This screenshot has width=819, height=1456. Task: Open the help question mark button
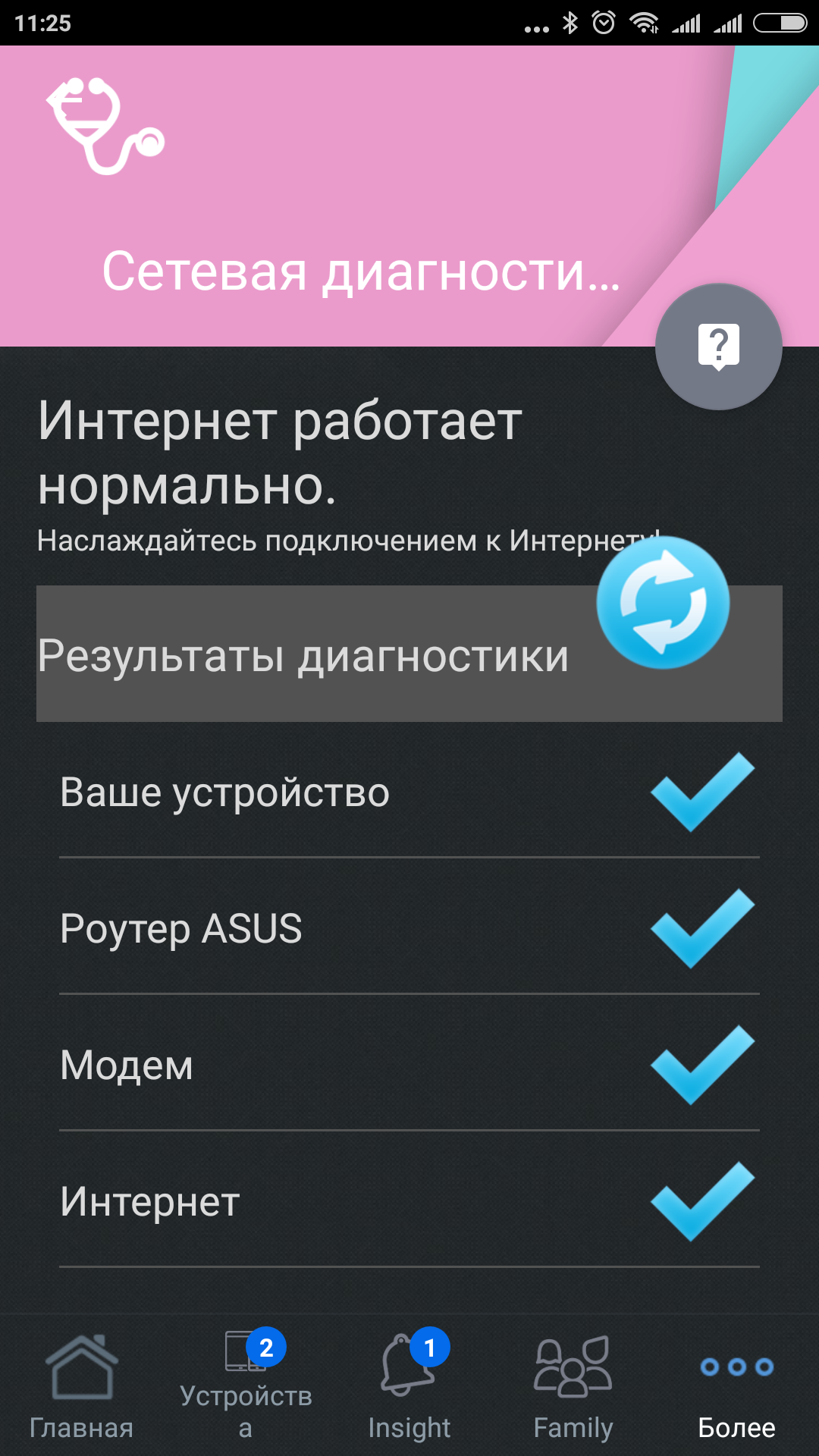718,347
